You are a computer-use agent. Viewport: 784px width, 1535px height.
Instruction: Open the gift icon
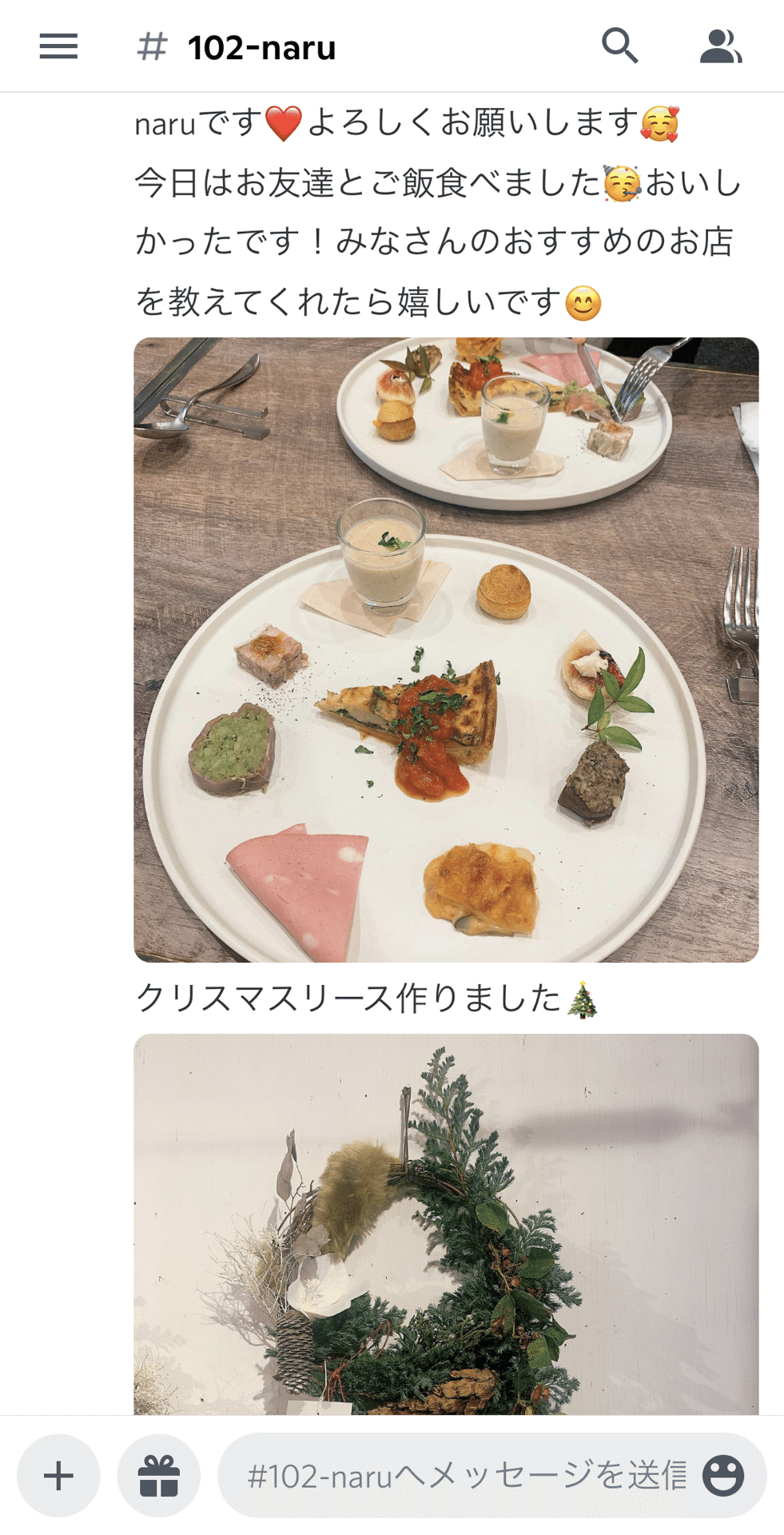(159, 1475)
